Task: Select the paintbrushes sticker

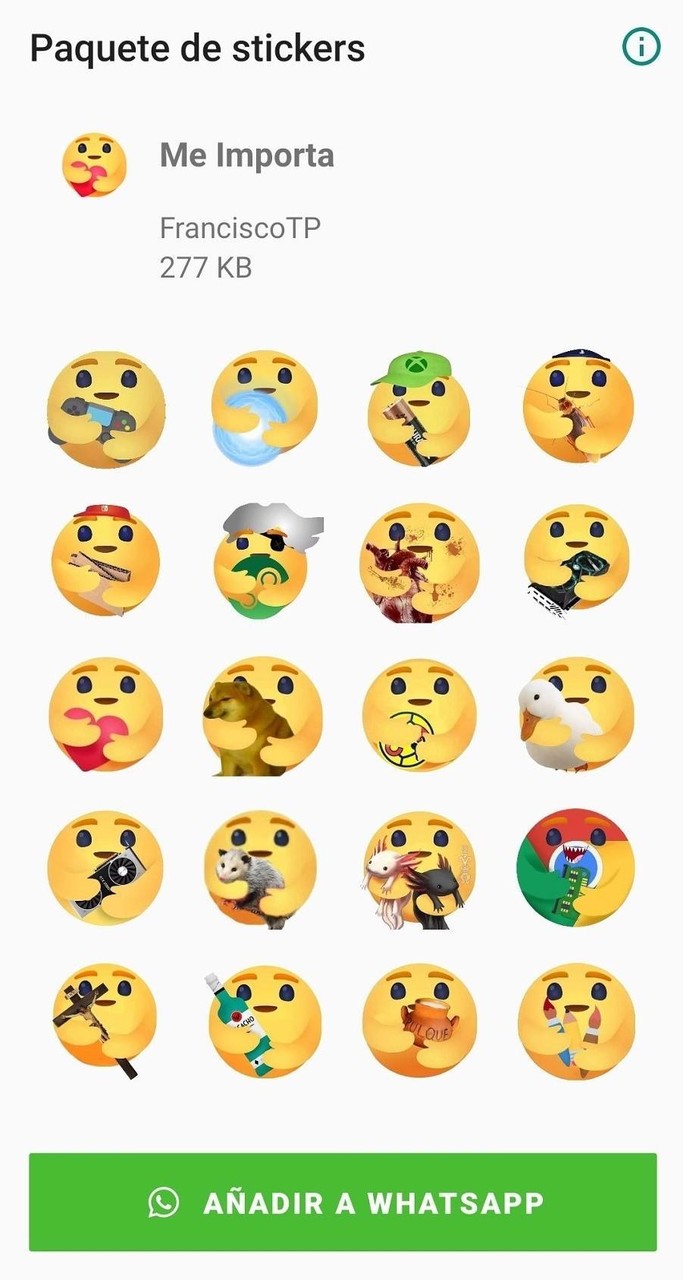Action: [x=577, y=1022]
